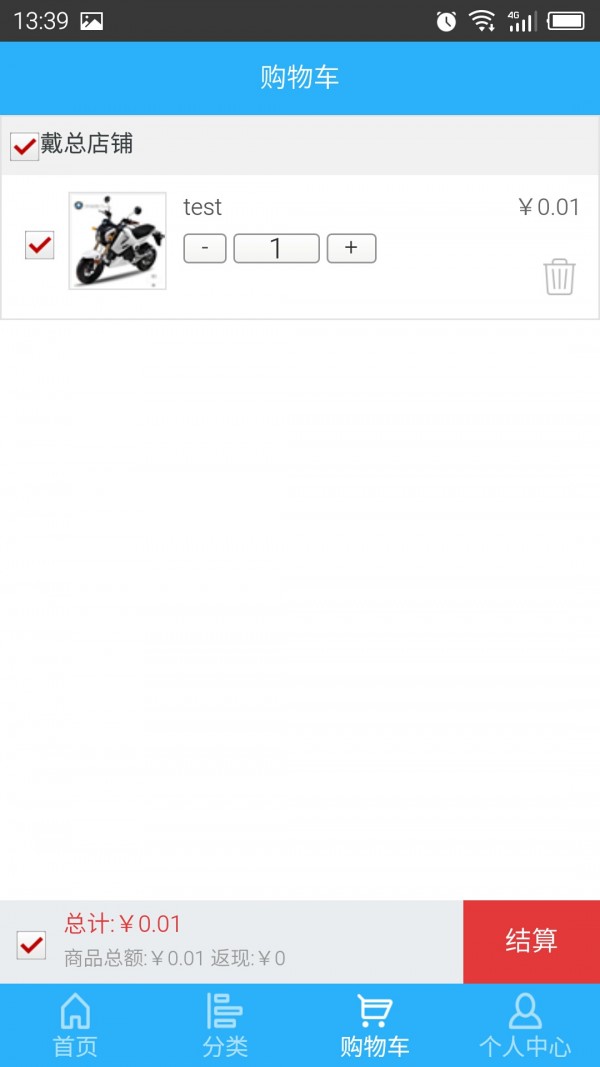Tap the quantity field showing 1
600x1067 pixels.
tap(276, 248)
